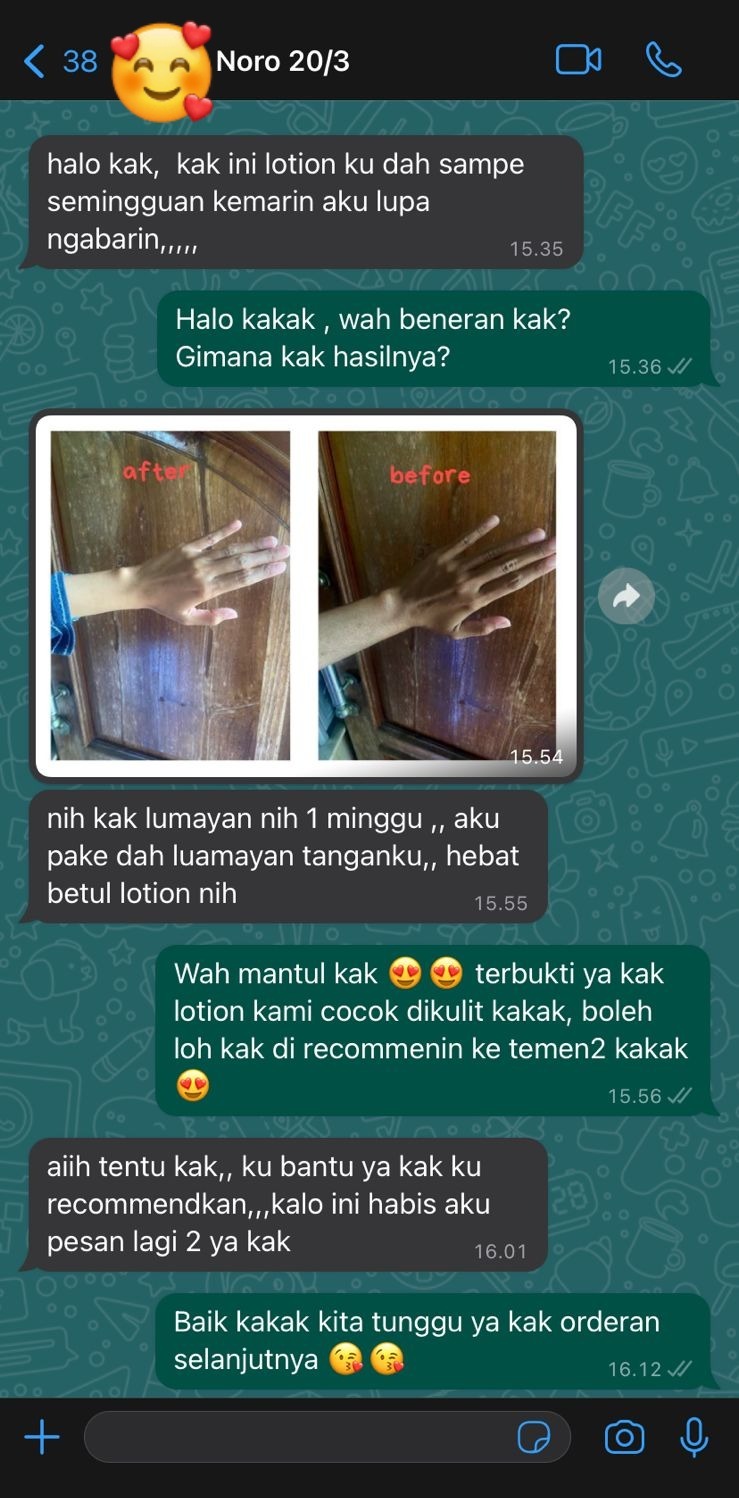The width and height of the screenshot is (739, 1498).
Task: Forward the before/after image
Action: click(x=626, y=597)
